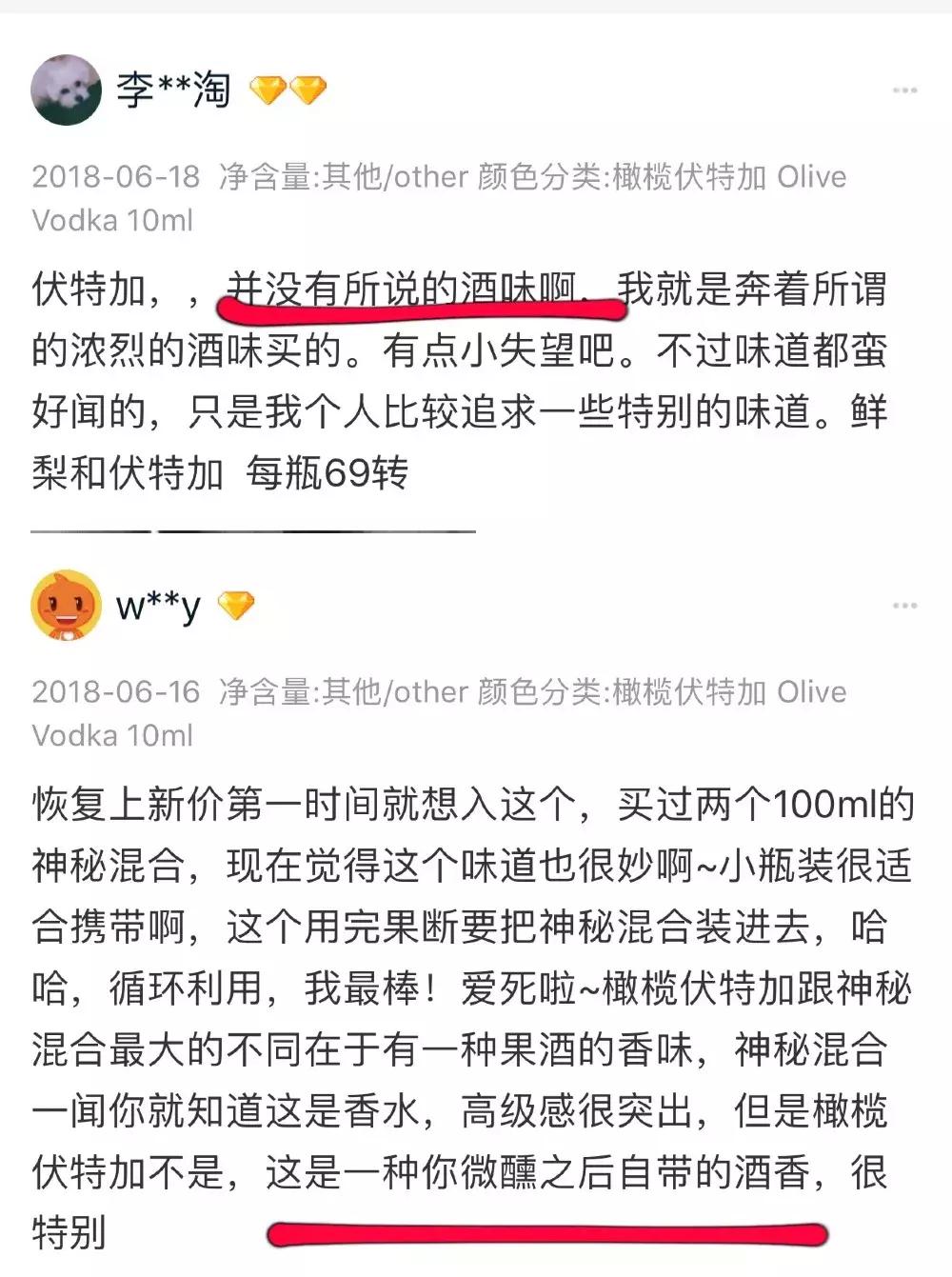Open 李**淘's profile avatar
This screenshot has height=1277, width=952.
[x=66, y=90]
